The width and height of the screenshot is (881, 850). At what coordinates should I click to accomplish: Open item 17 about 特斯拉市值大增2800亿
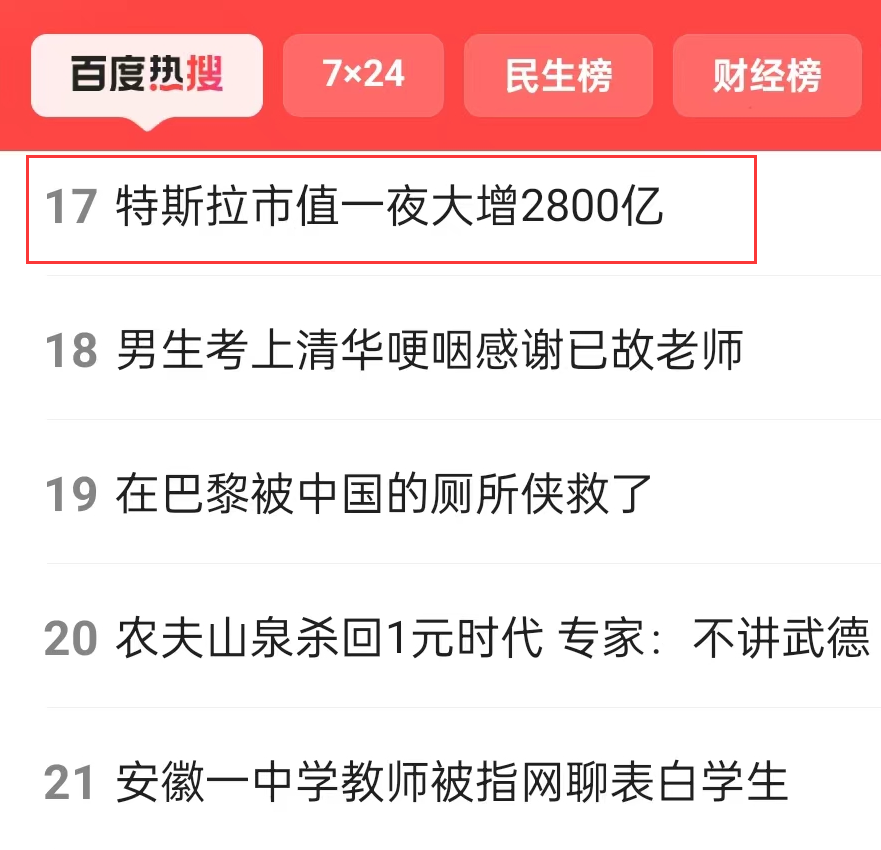(390, 208)
